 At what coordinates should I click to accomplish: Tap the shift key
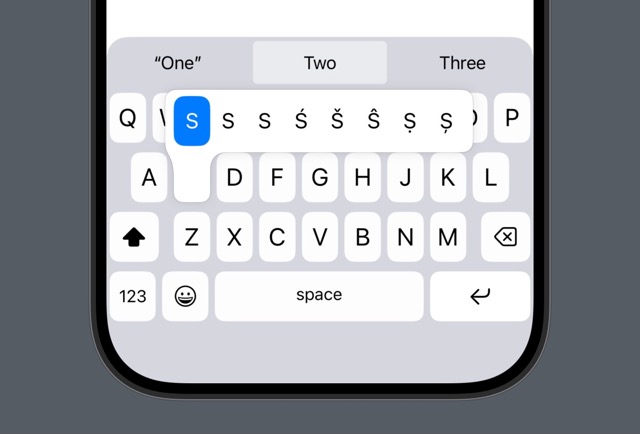coord(133,237)
